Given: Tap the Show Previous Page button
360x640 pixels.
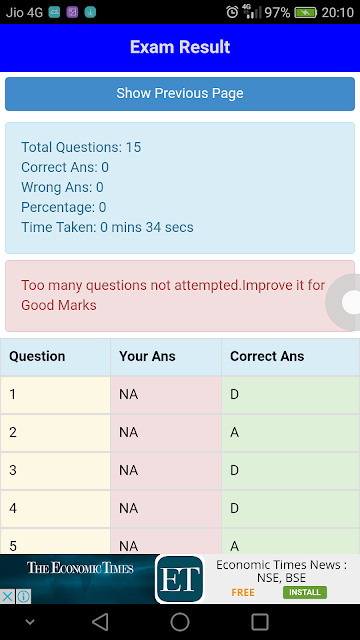Looking at the screenshot, I should 180,93.
